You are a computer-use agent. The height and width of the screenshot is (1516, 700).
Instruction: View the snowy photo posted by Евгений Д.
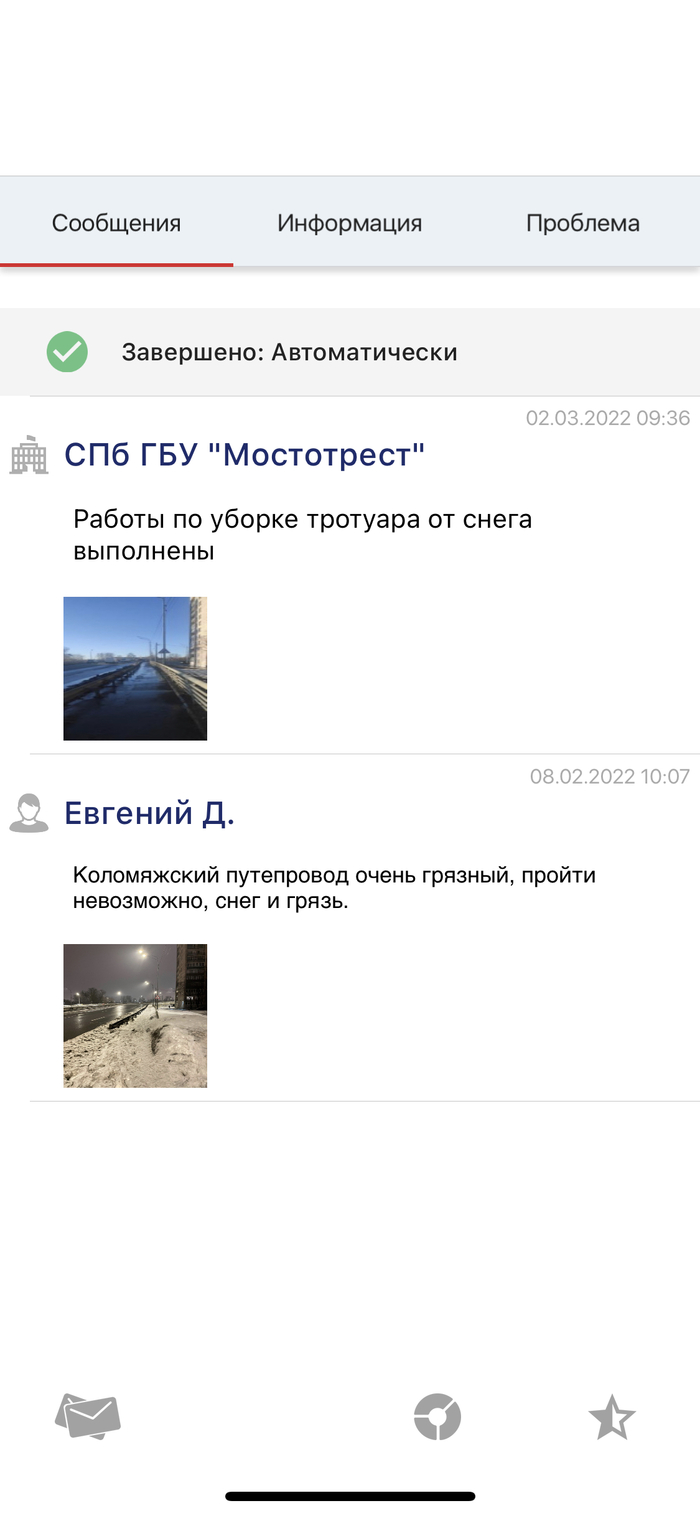pos(135,1015)
